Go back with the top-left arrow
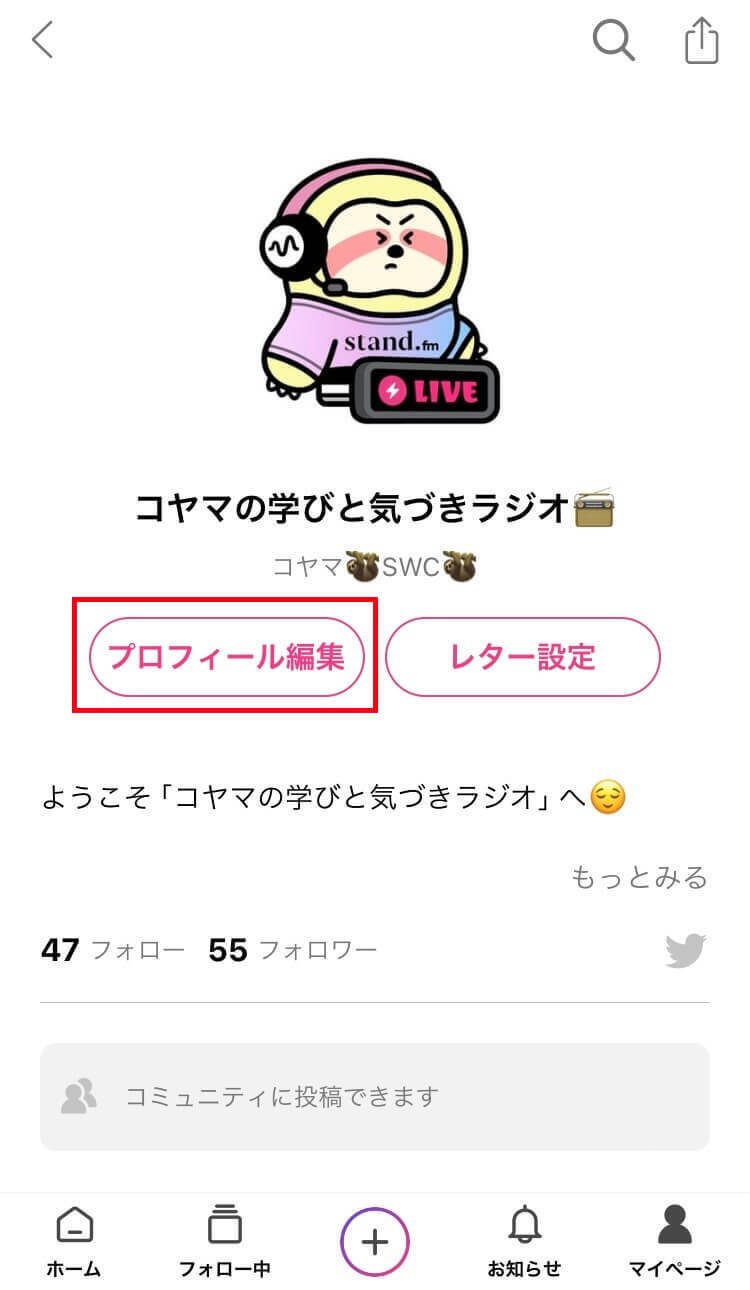This screenshot has width=750, height=1290. [42, 41]
